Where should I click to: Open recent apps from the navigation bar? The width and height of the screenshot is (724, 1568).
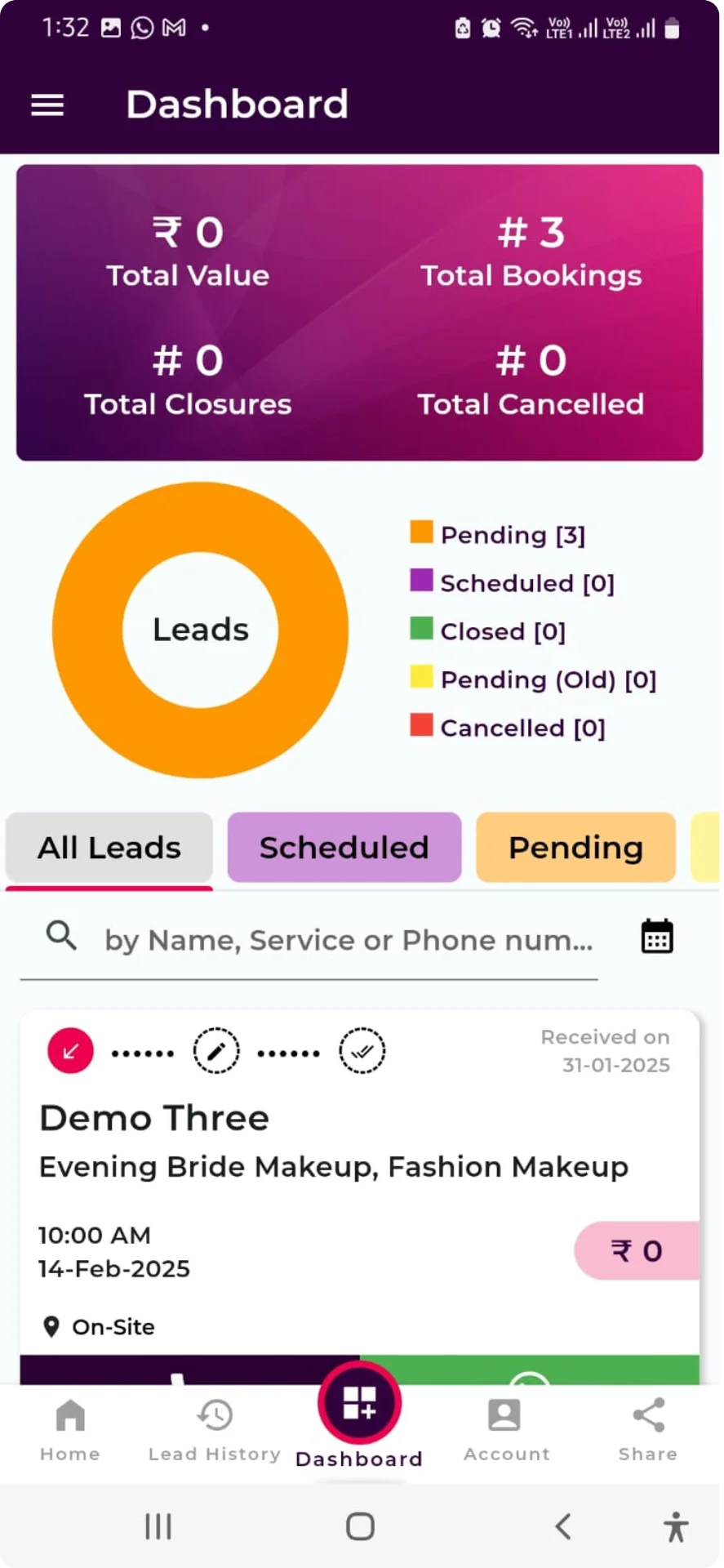[158, 1526]
